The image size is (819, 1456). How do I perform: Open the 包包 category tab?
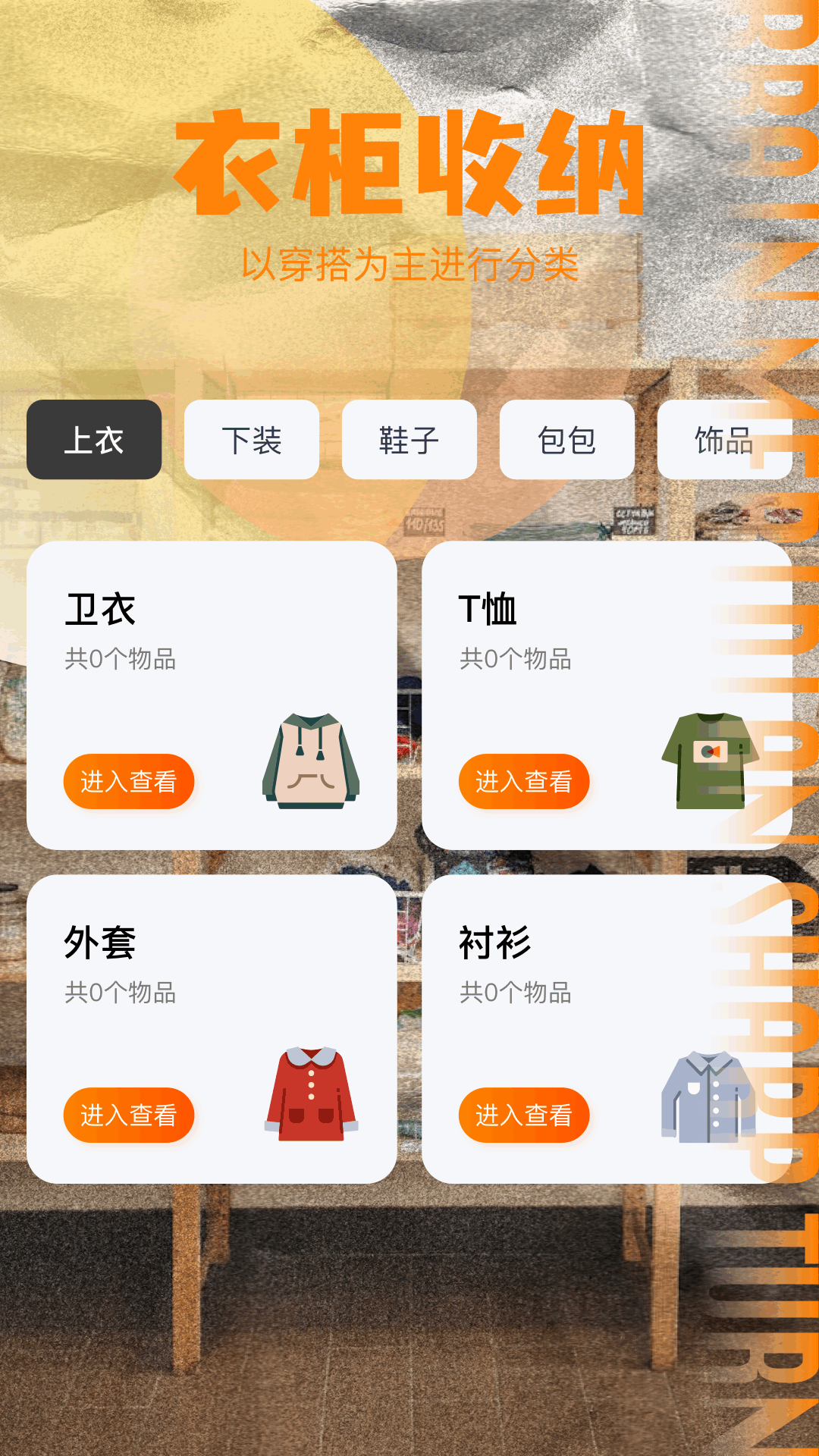click(x=566, y=440)
